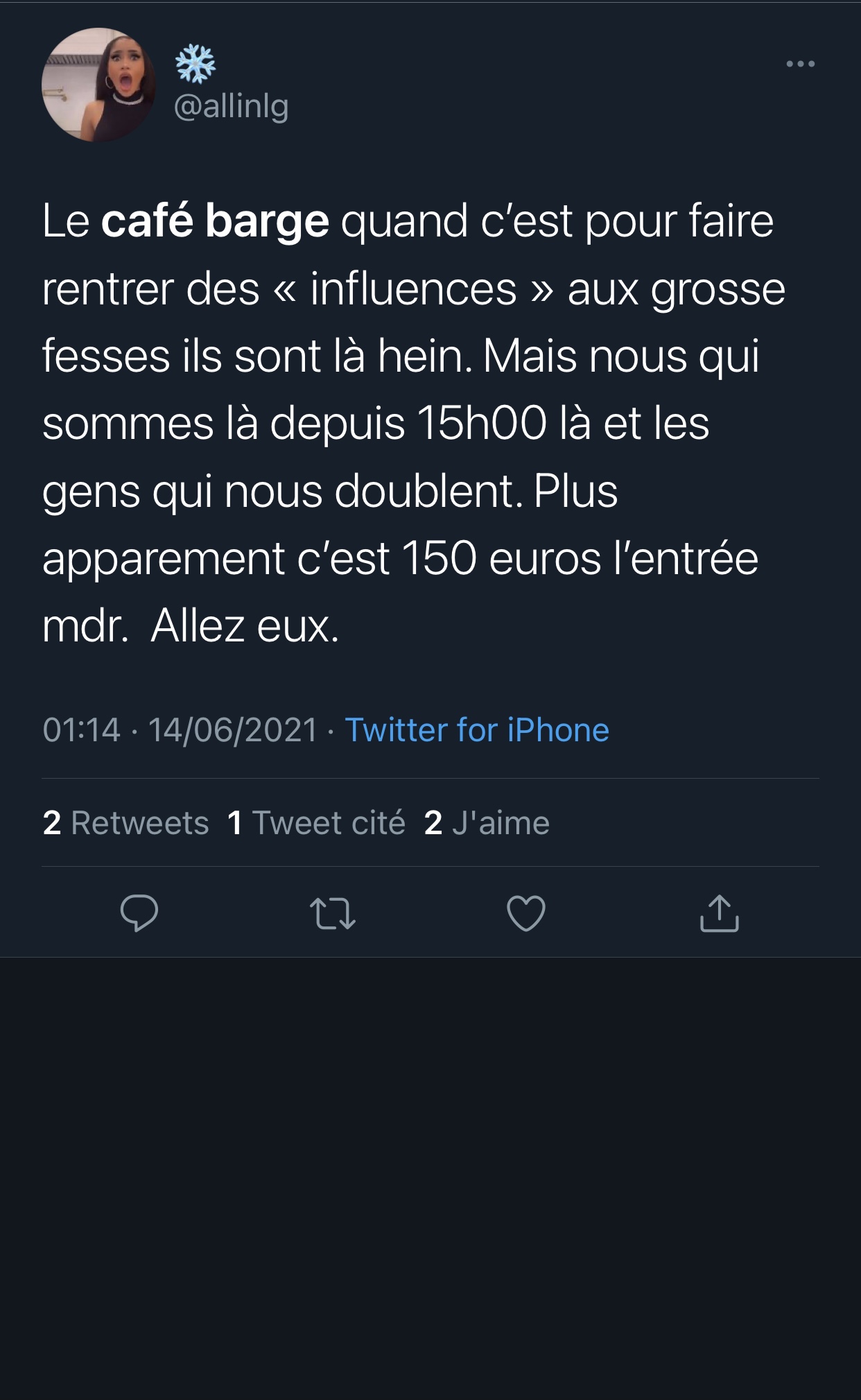Open the profile picture of @allinlg
The height and width of the screenshot is (1400, 861).
pos(98,85)
